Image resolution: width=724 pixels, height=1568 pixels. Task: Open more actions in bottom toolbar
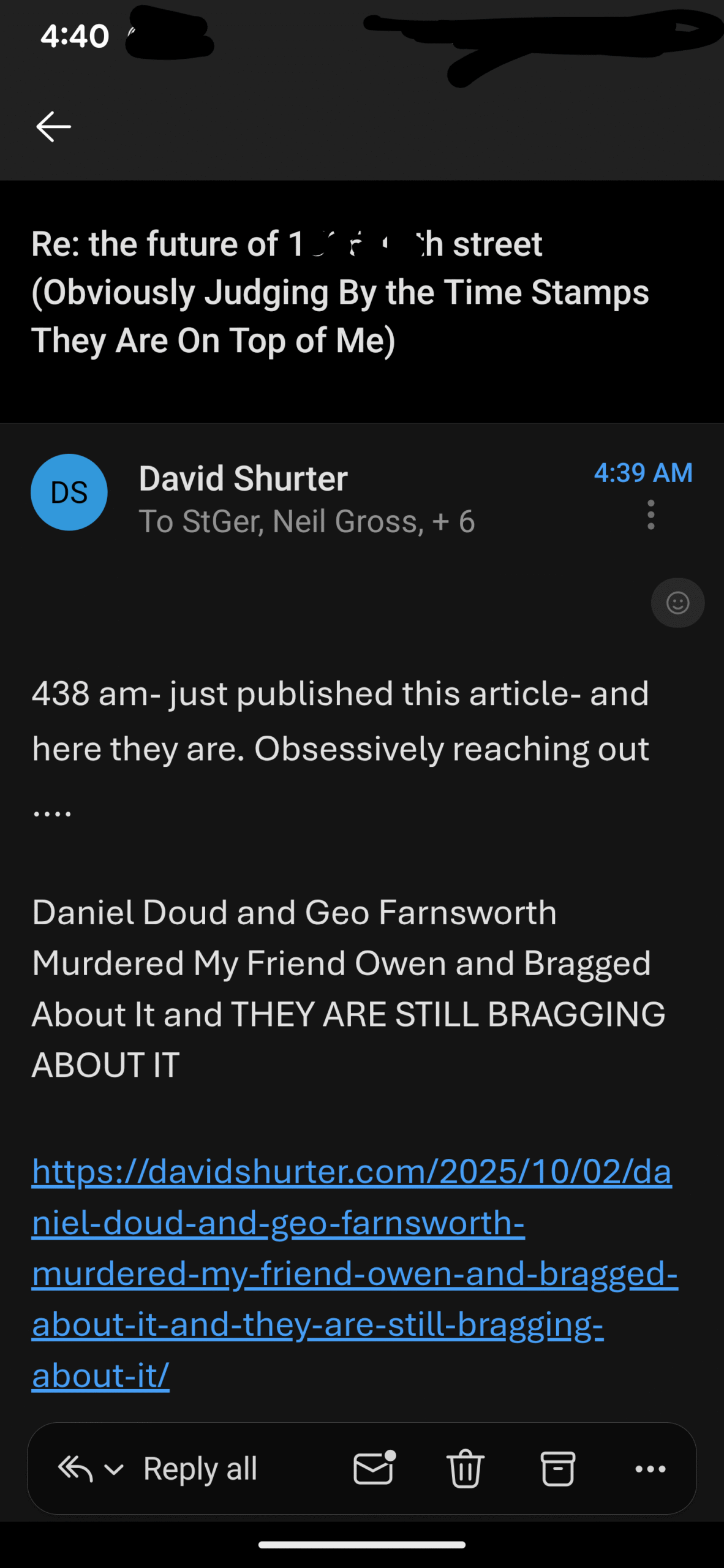pyautogui.click(x=650, y=1469)
